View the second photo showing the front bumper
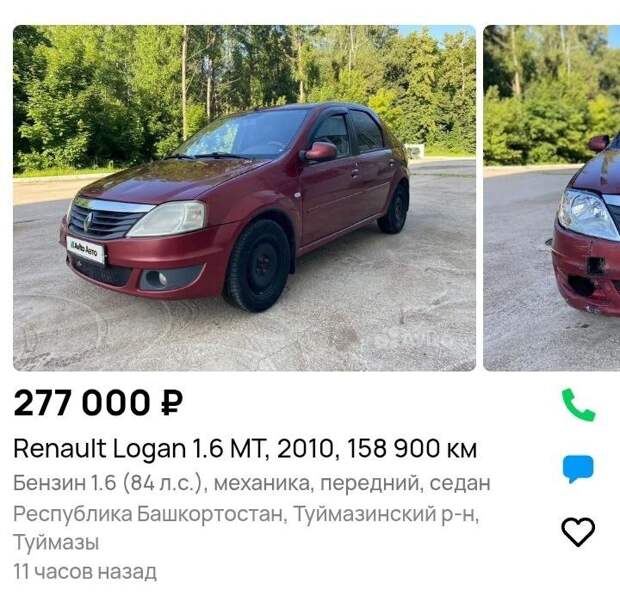Viewport: 620px width, 608px height. tap(552, 198)
